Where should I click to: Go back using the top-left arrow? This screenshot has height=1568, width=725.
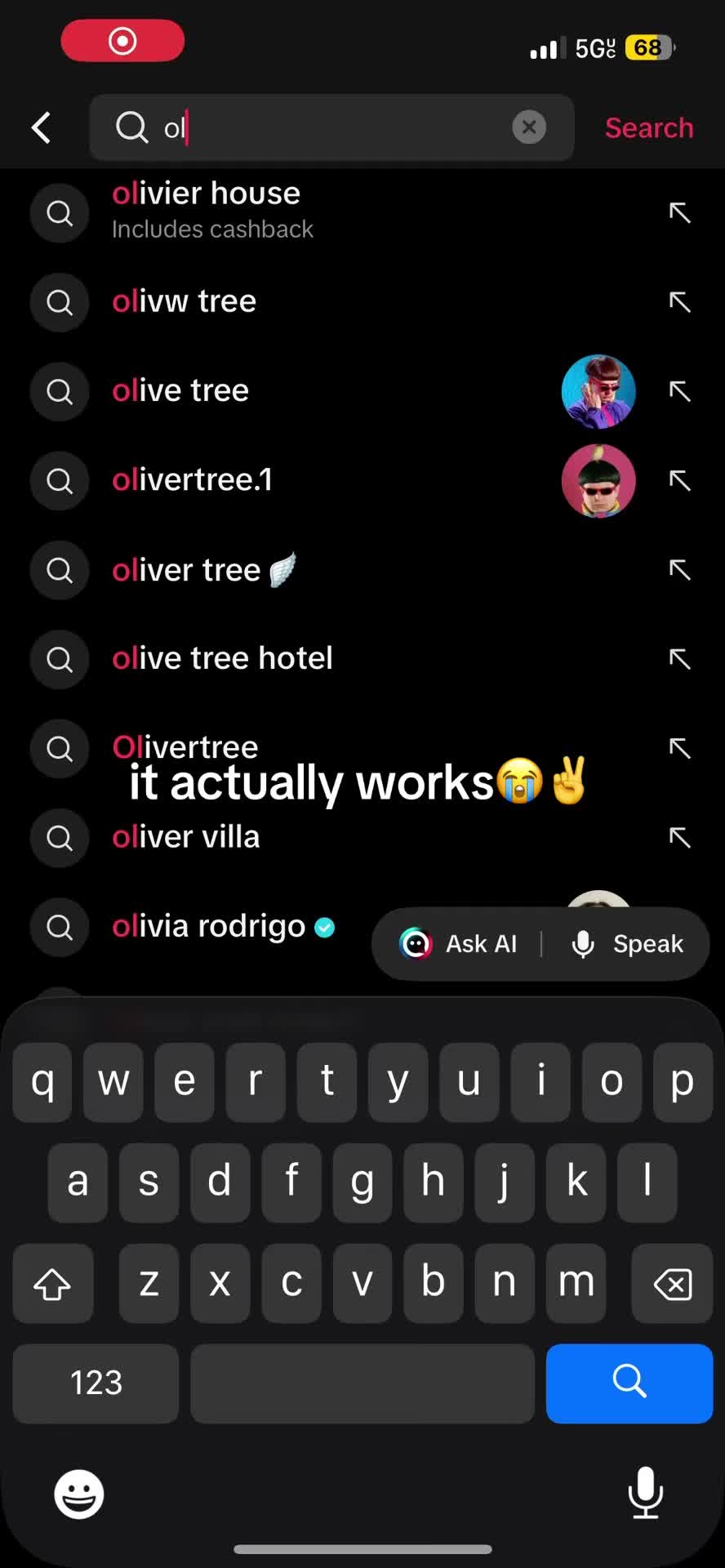pyautogui.click(x=42, y=128)
